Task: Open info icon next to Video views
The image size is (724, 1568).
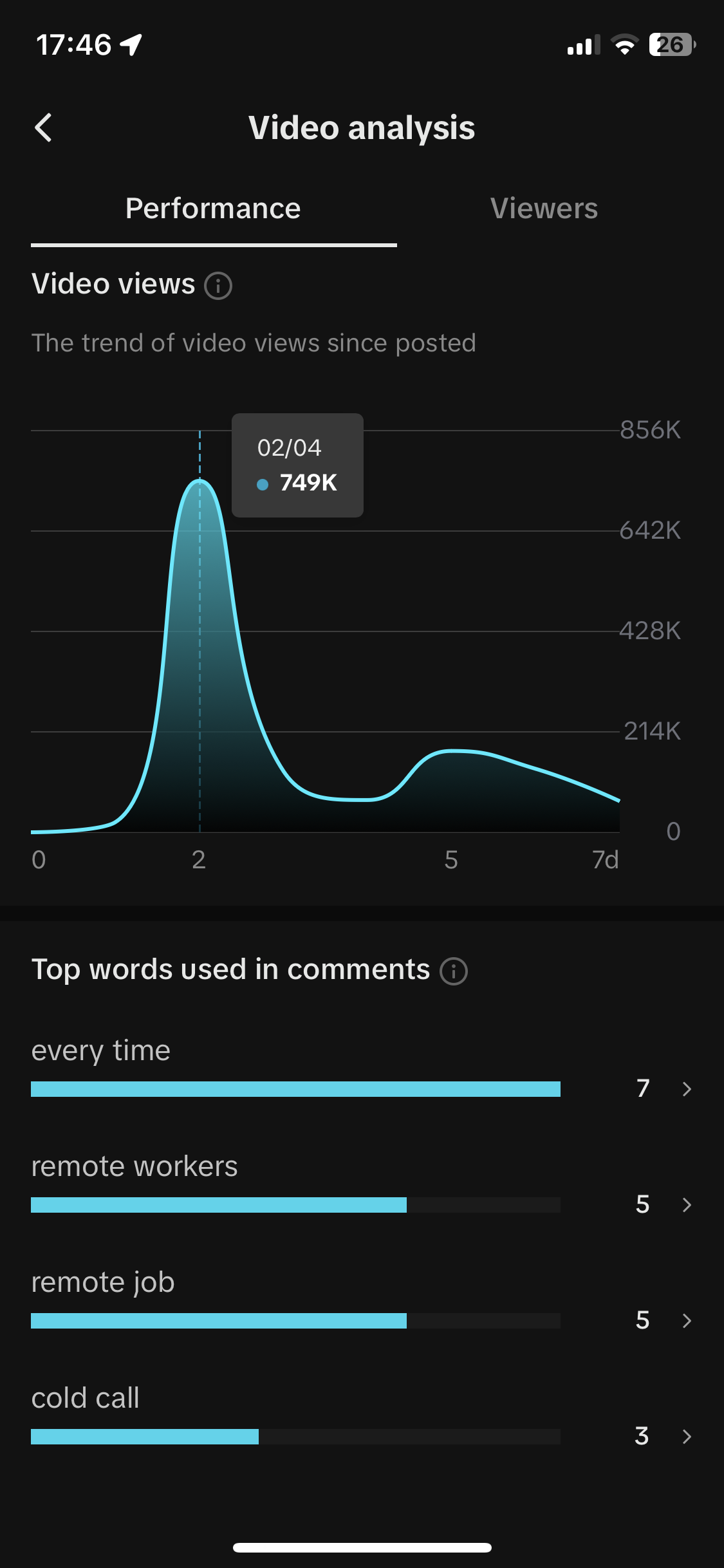Action: click(x=218, y=286)
